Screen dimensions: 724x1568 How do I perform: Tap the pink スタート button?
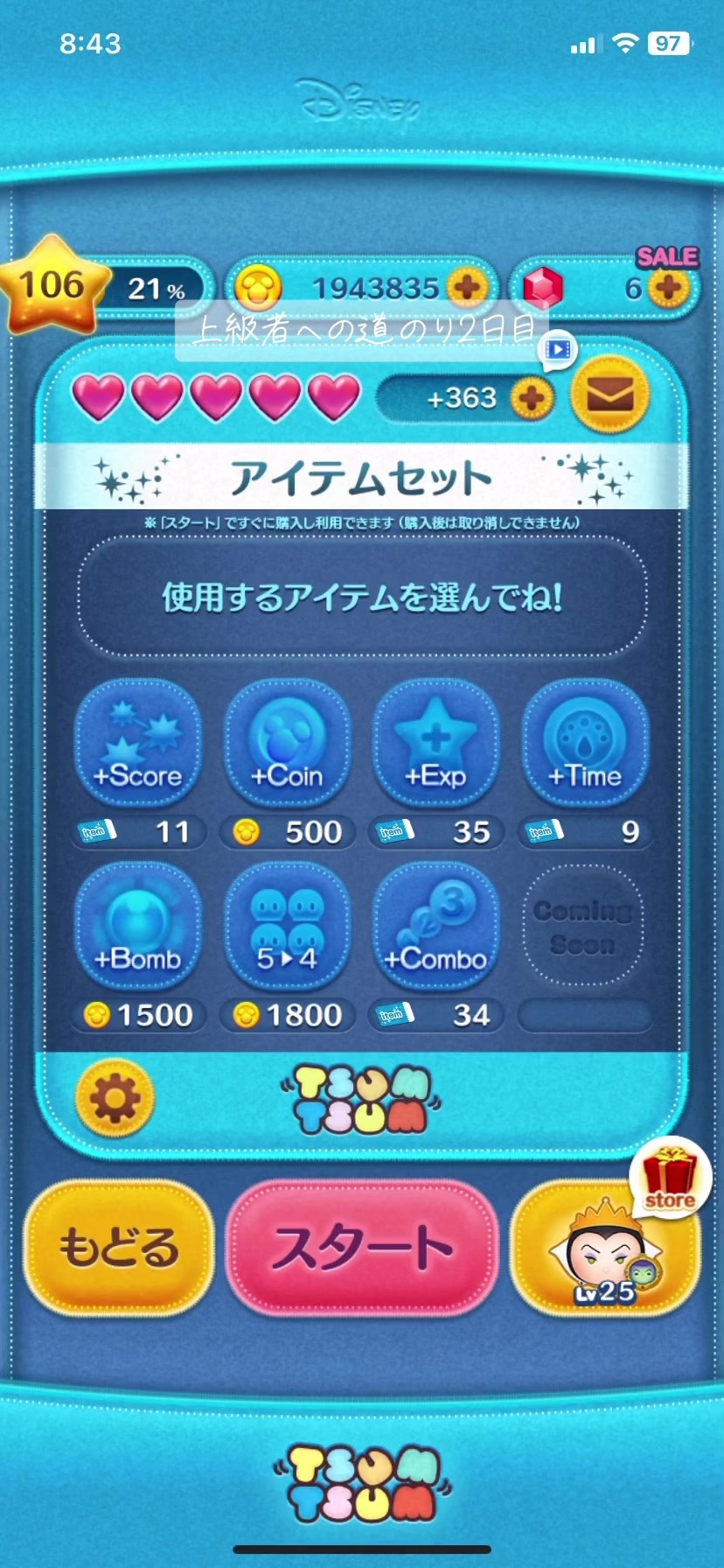(362, 1248)
